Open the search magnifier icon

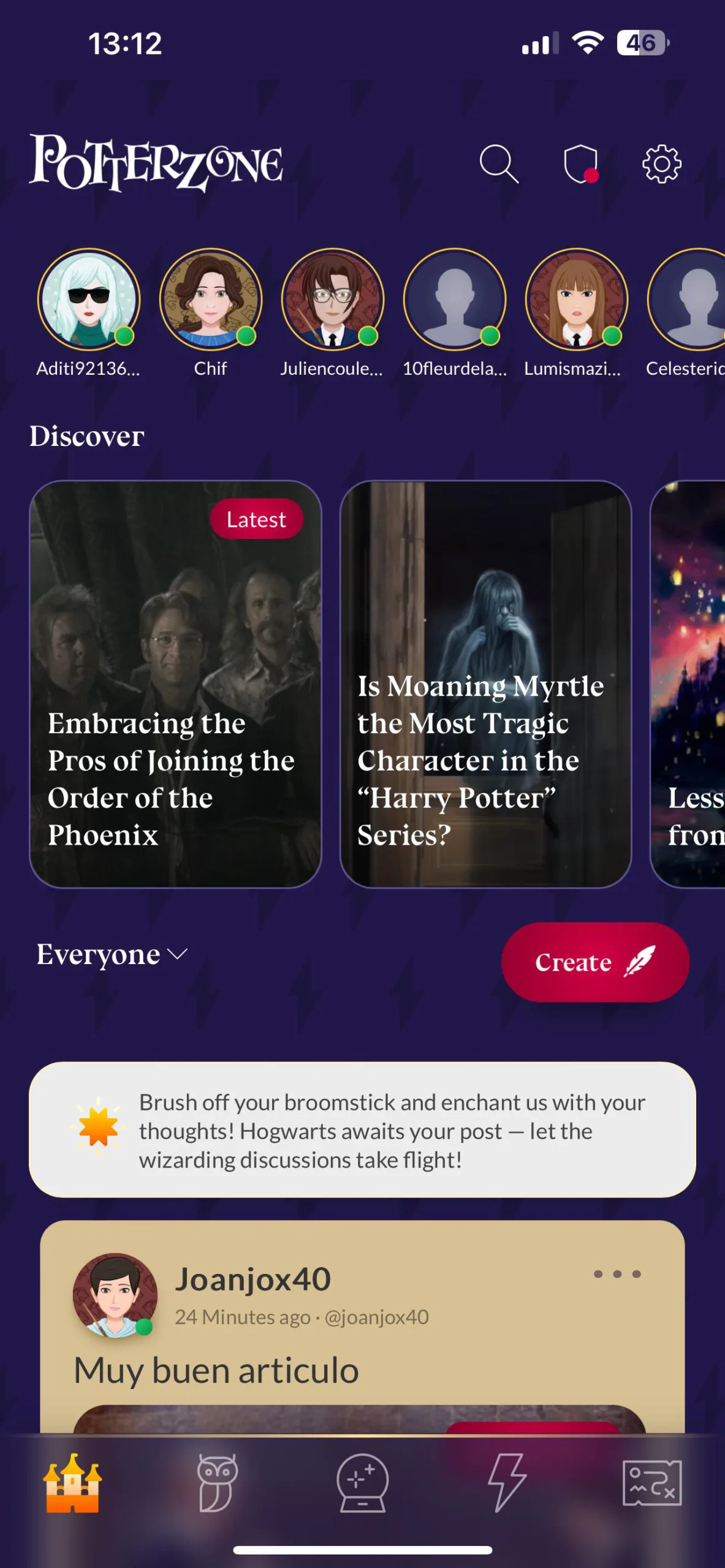point(499,164)
